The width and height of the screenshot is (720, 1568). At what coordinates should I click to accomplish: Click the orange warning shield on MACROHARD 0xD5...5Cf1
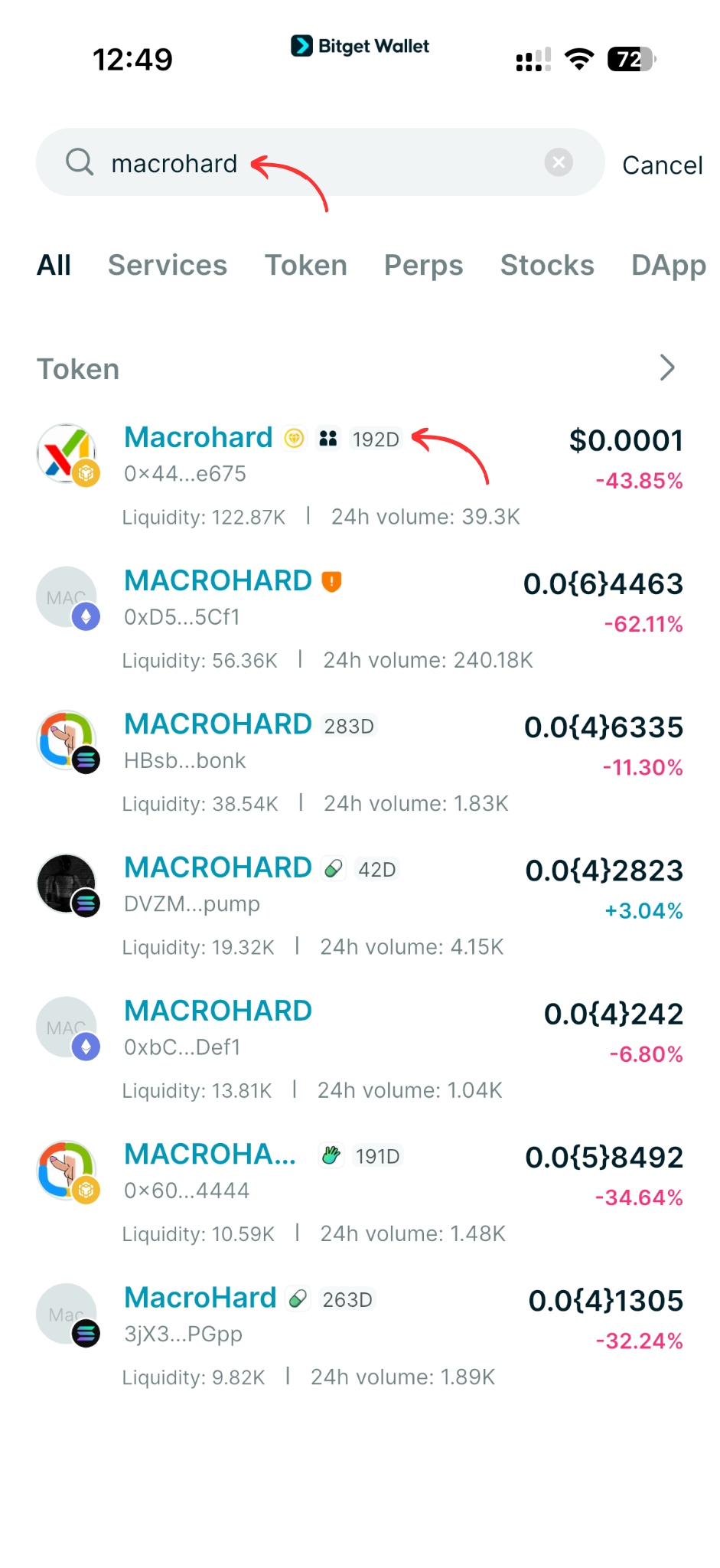point(331,582)
